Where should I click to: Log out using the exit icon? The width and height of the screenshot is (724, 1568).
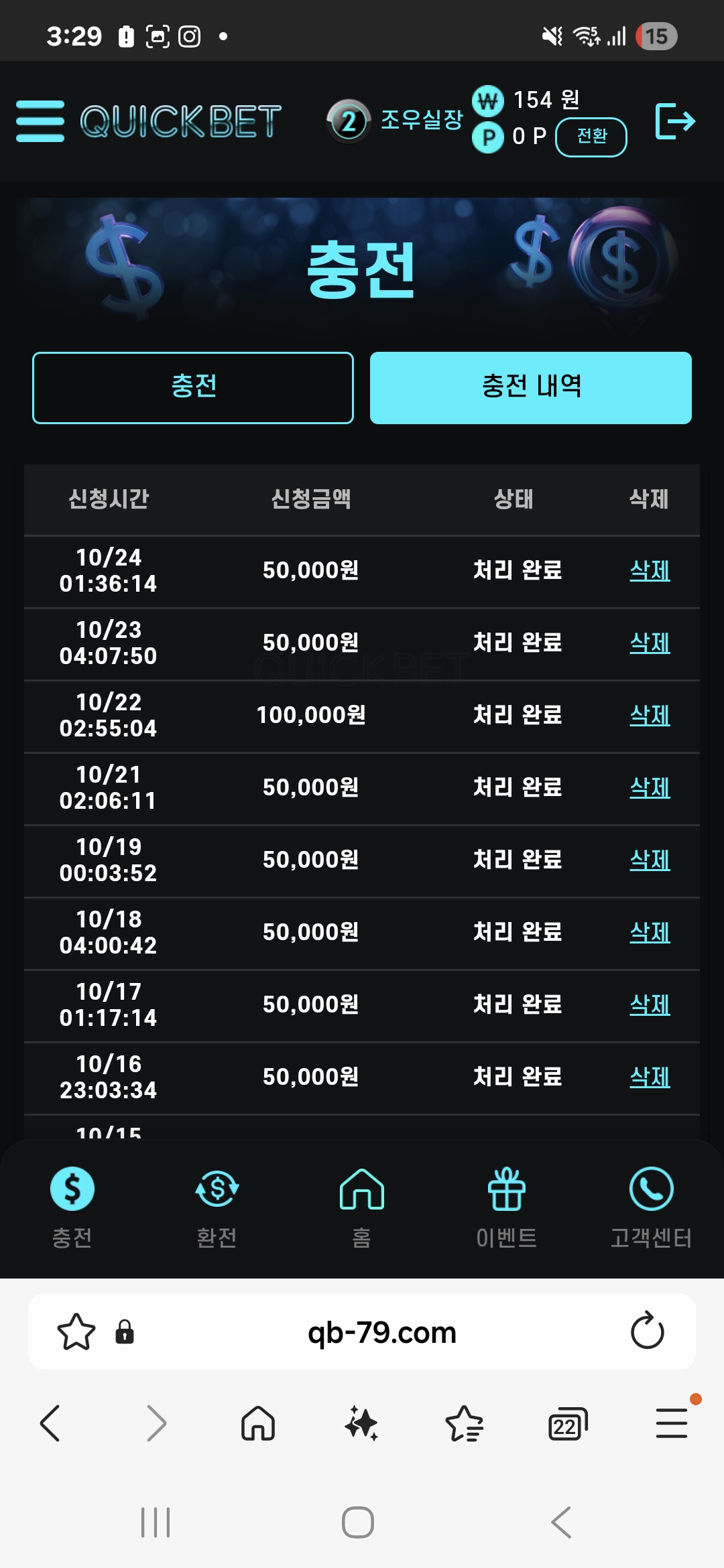point(674,121)
